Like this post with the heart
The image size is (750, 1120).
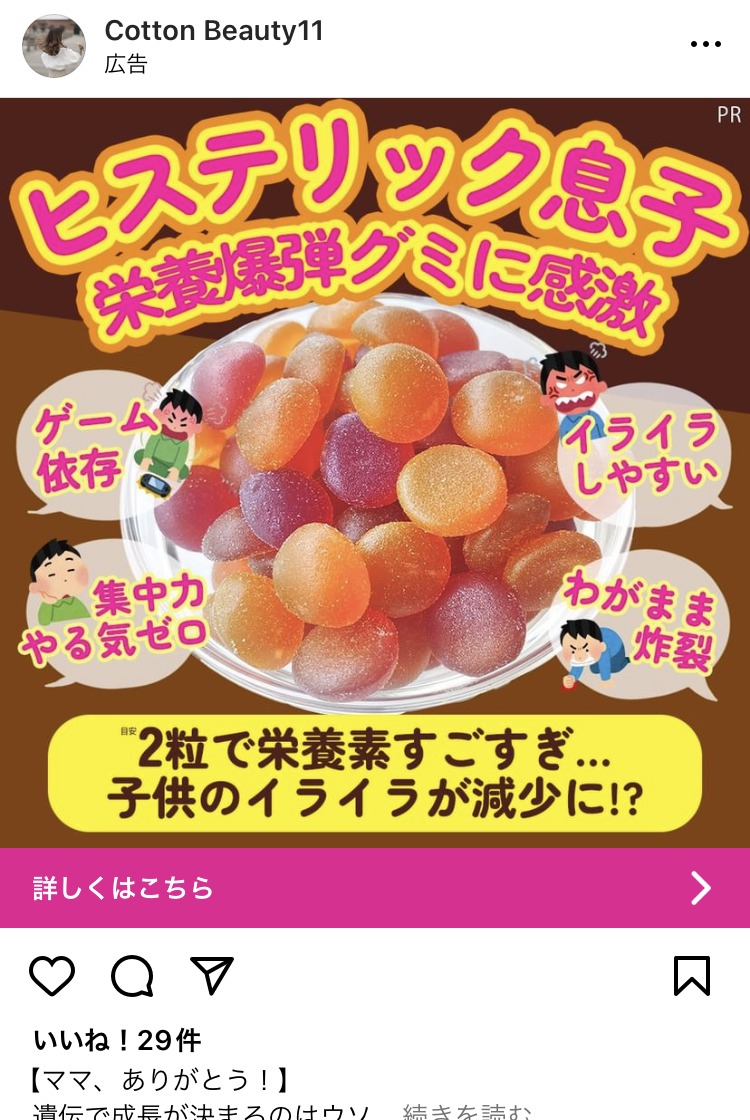(52, 975)
